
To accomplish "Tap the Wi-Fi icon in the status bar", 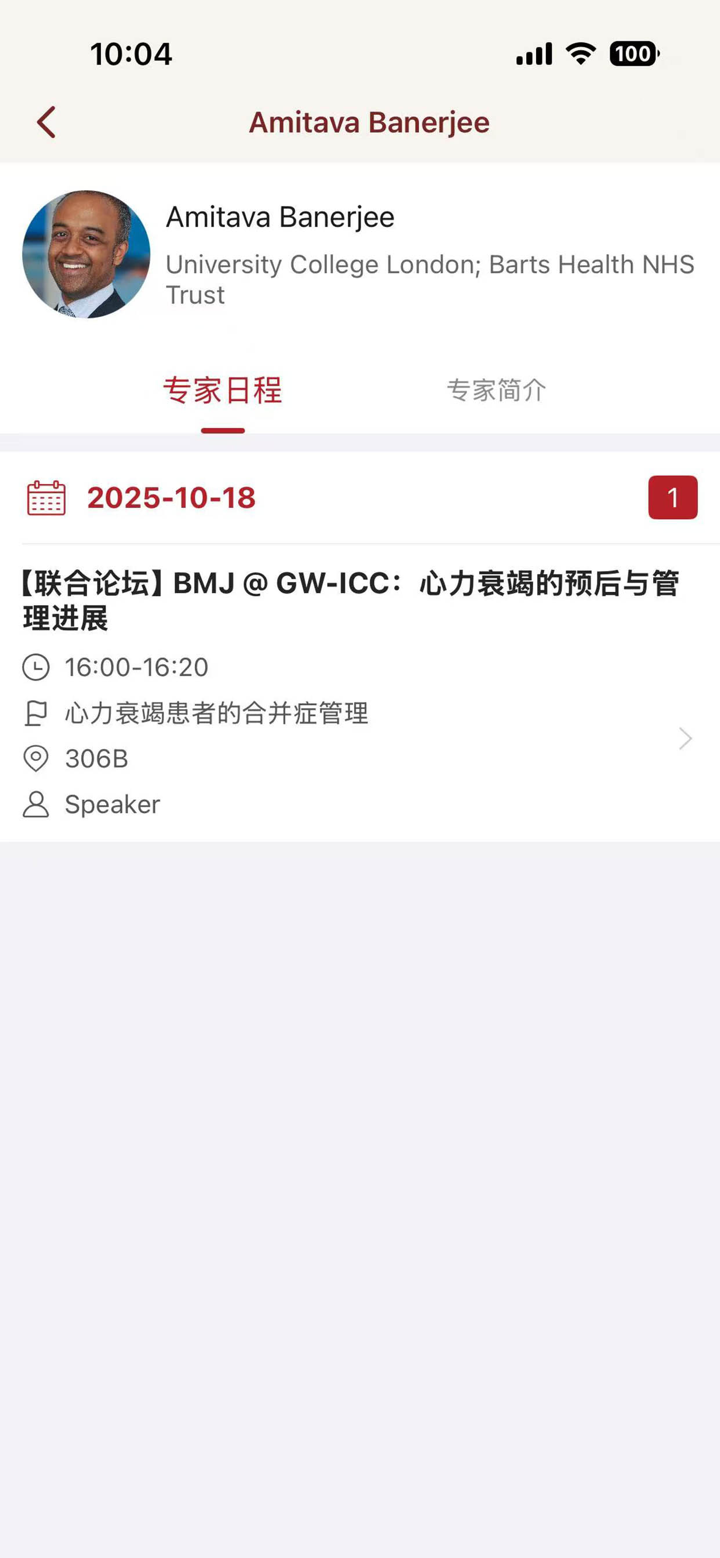I will (x=580, y=54).
